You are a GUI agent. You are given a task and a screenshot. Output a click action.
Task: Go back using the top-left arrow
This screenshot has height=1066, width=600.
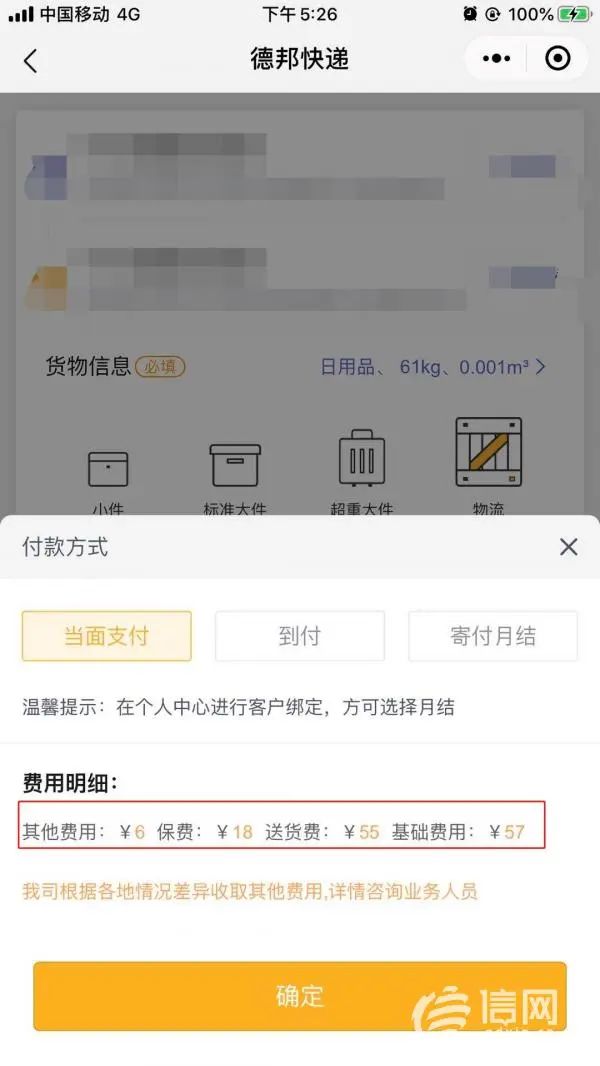tap(31, 61)
